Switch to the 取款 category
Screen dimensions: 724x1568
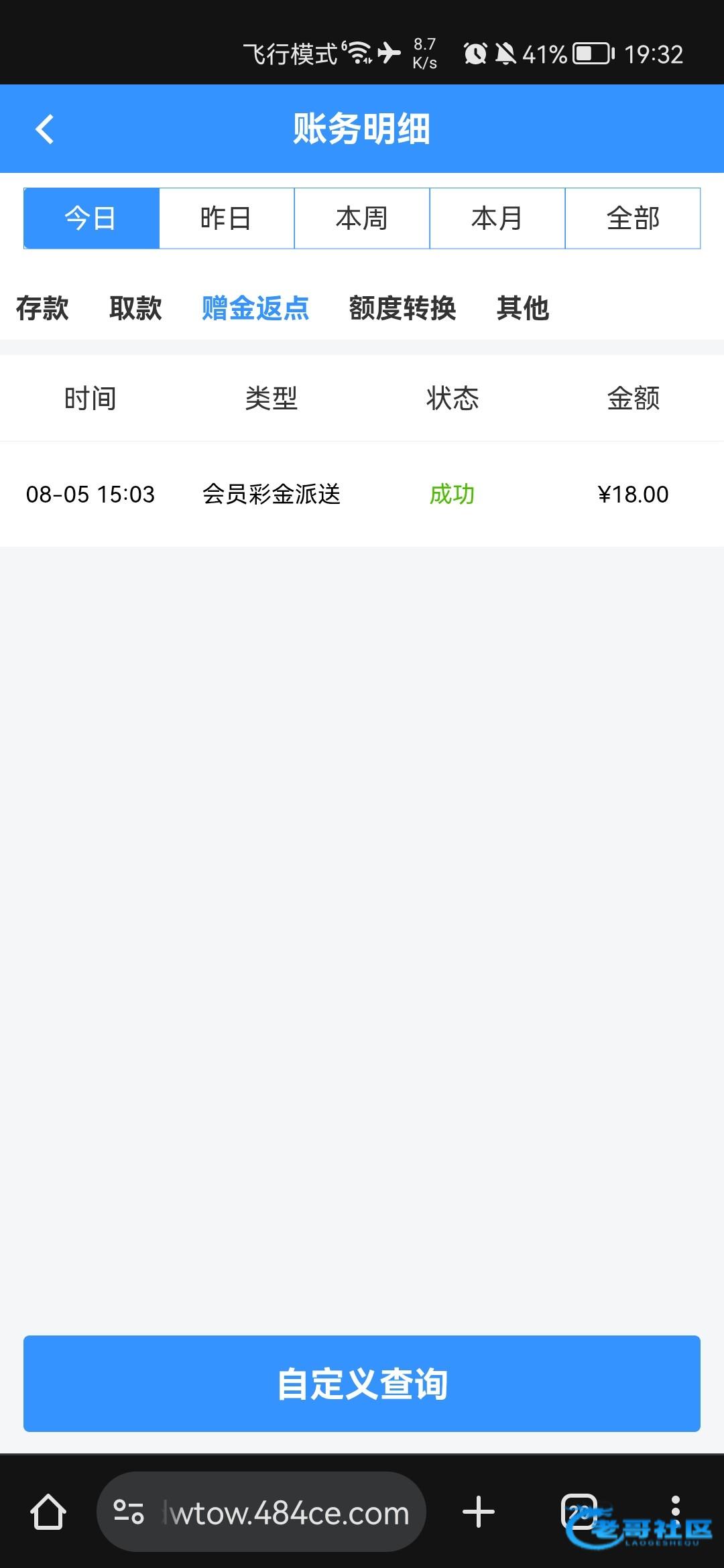(x=135, y=308)
